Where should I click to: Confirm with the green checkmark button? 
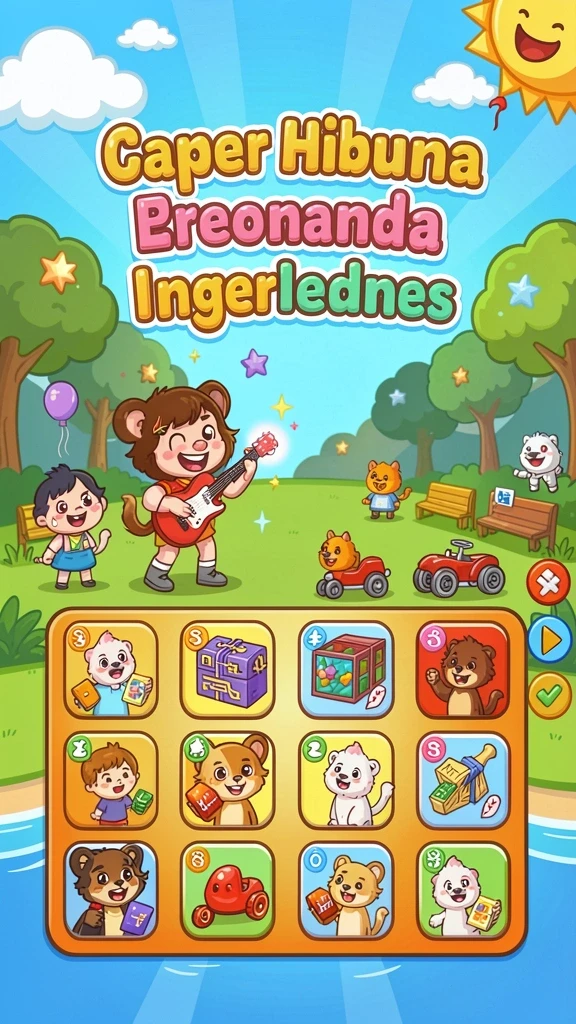(x=549, y=696)
